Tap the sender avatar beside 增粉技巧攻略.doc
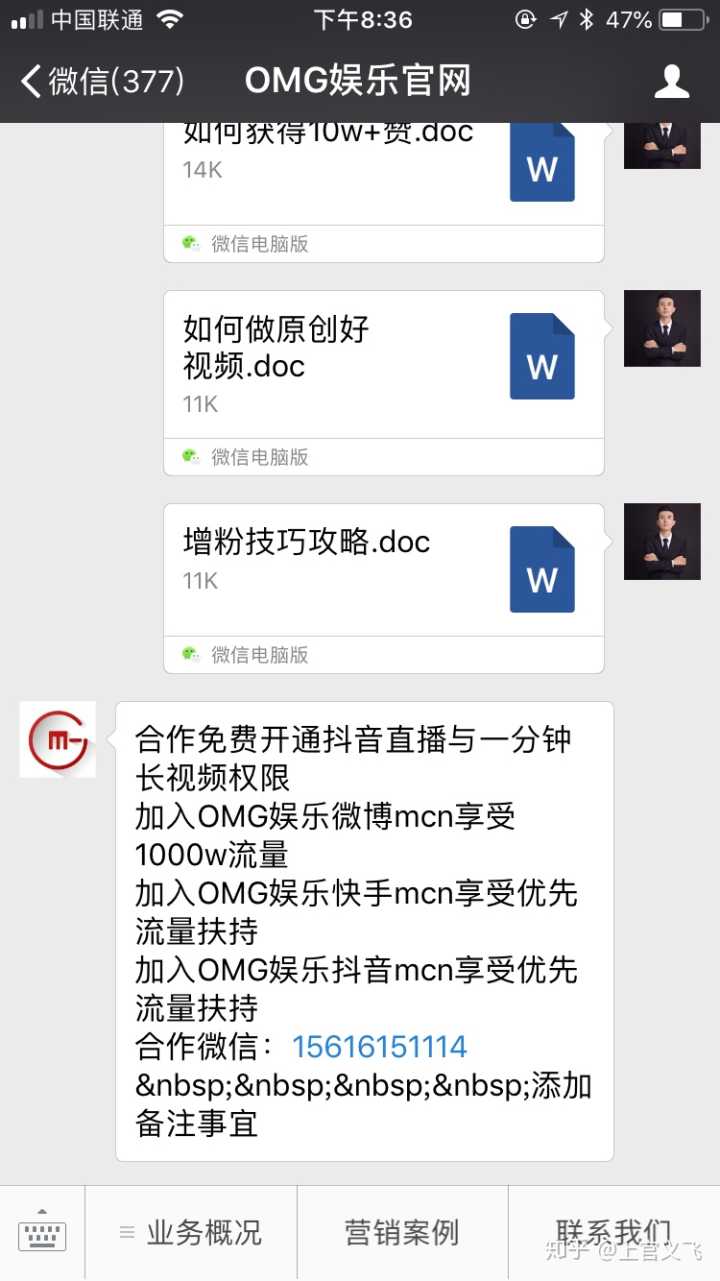The width and height of the screenshot is (720, 1281). 662,542
